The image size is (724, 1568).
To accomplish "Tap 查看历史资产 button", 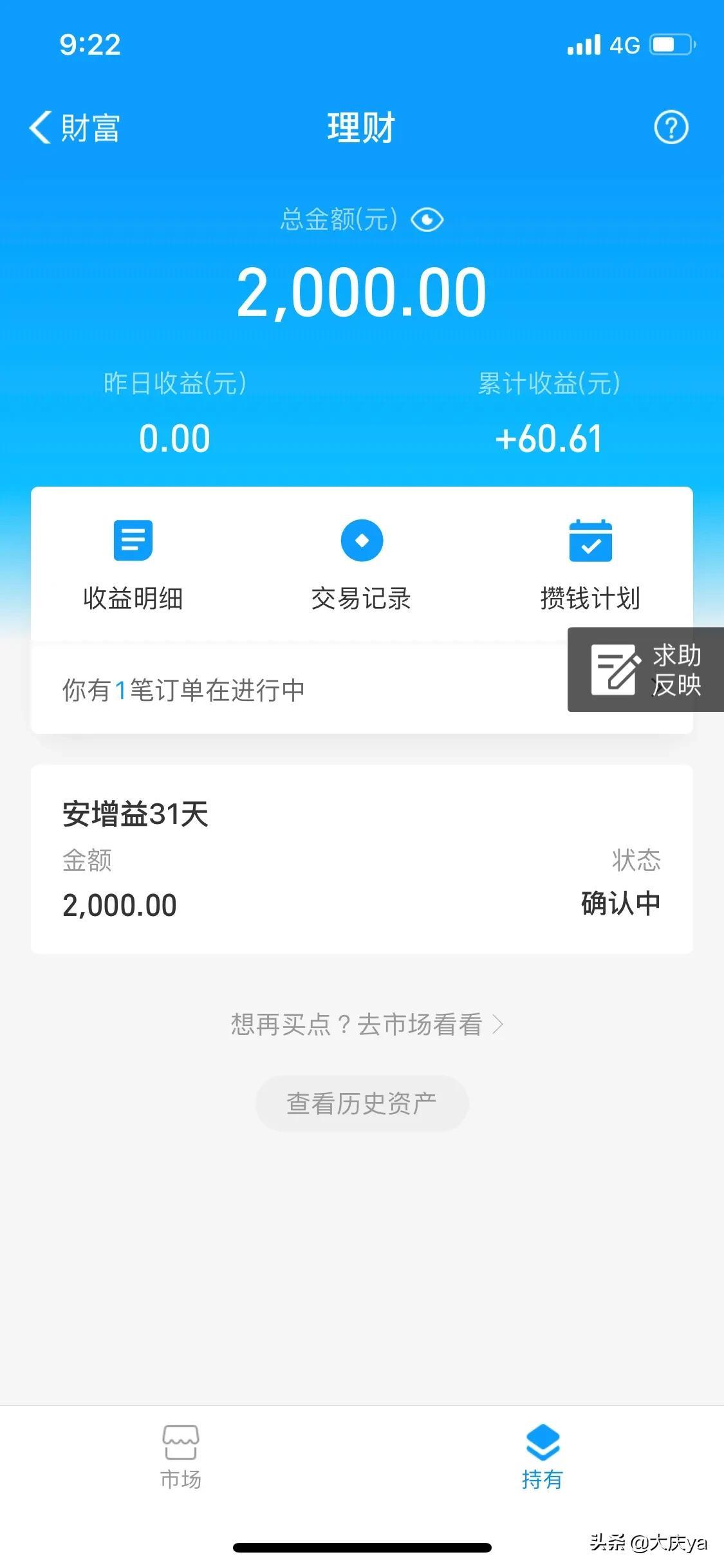I will (x=362, y=1103).
